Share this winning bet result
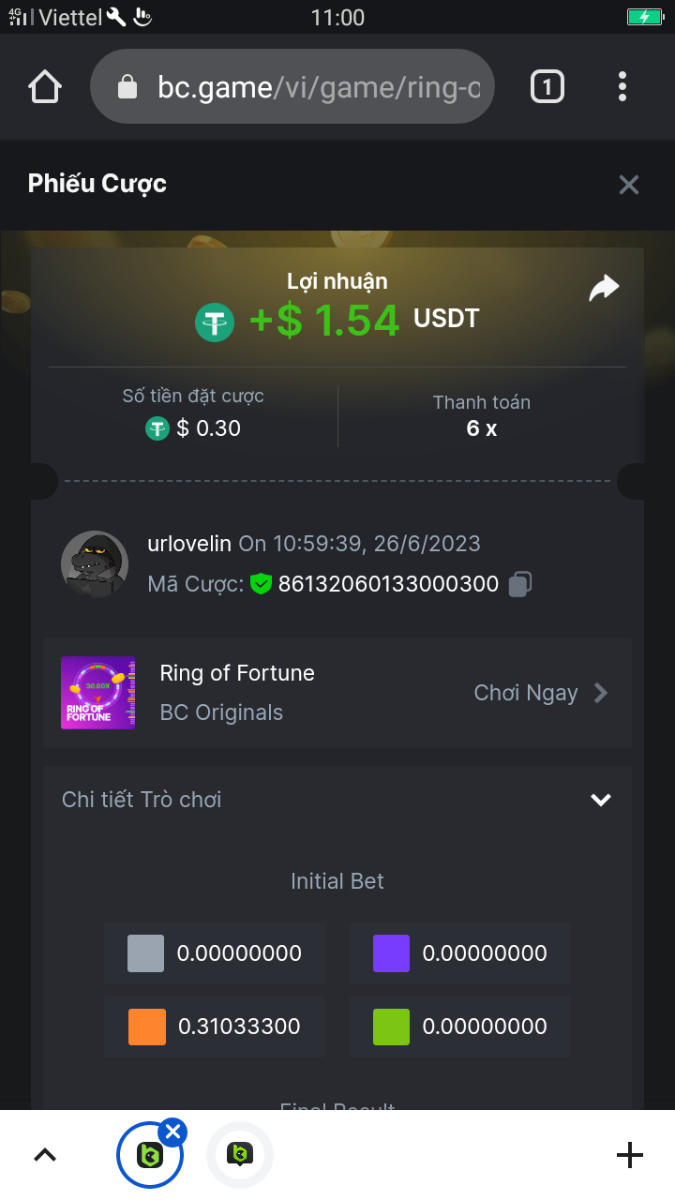The image size is (675, 1200). coord(604,289)
